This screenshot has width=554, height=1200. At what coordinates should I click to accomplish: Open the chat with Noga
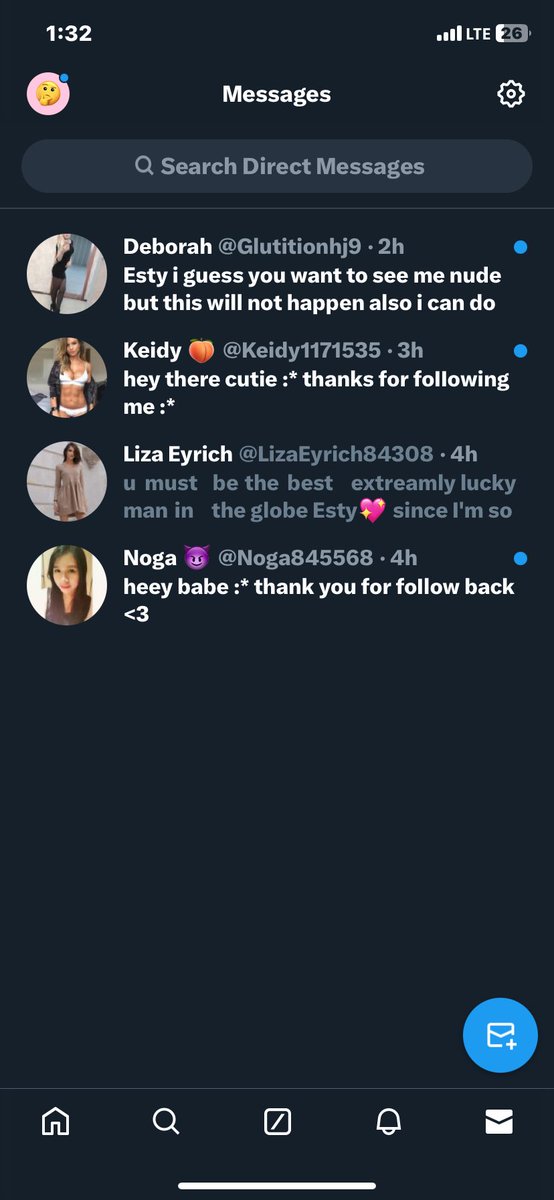tap(277, 586)
